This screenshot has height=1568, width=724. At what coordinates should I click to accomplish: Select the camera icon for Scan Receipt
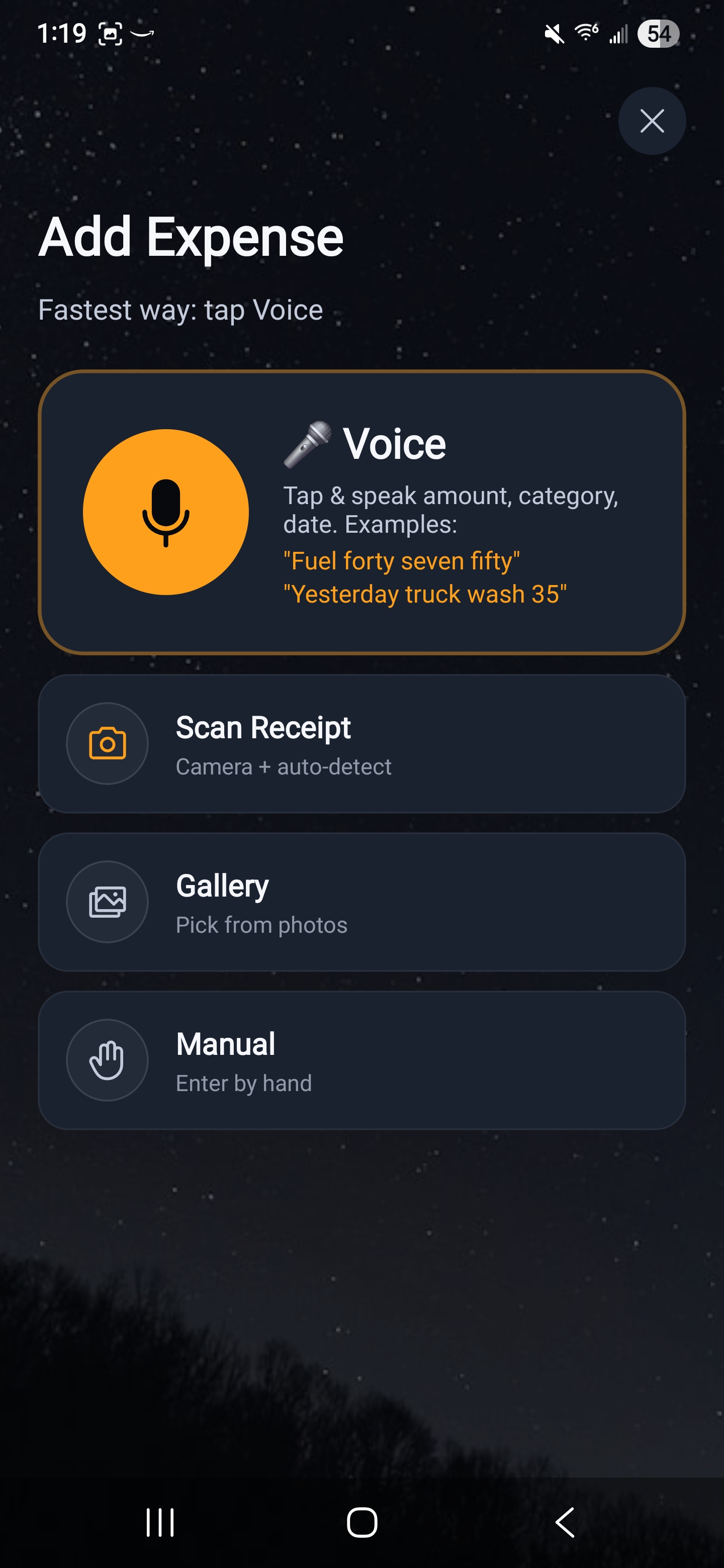[107, 744]
